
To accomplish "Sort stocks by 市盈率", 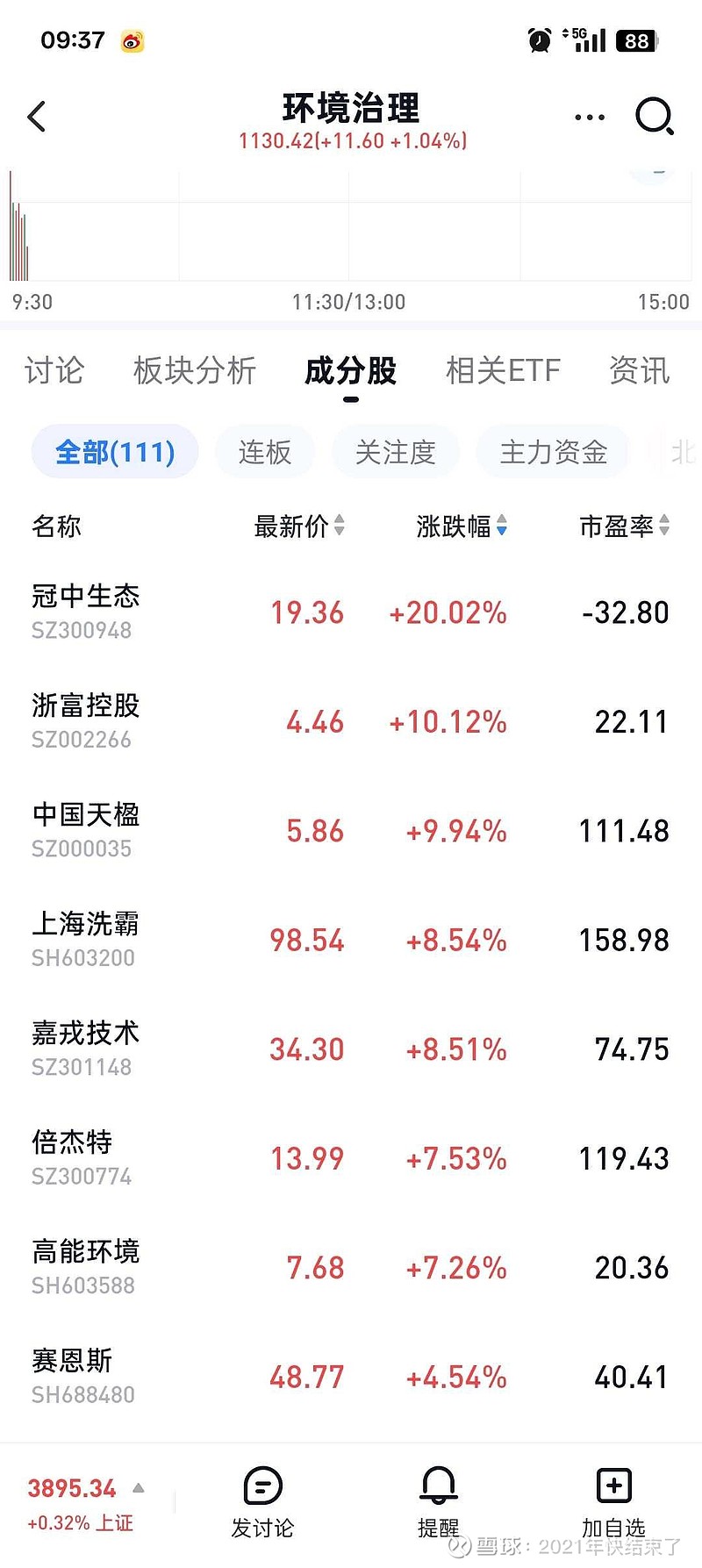I will point(624,526).
